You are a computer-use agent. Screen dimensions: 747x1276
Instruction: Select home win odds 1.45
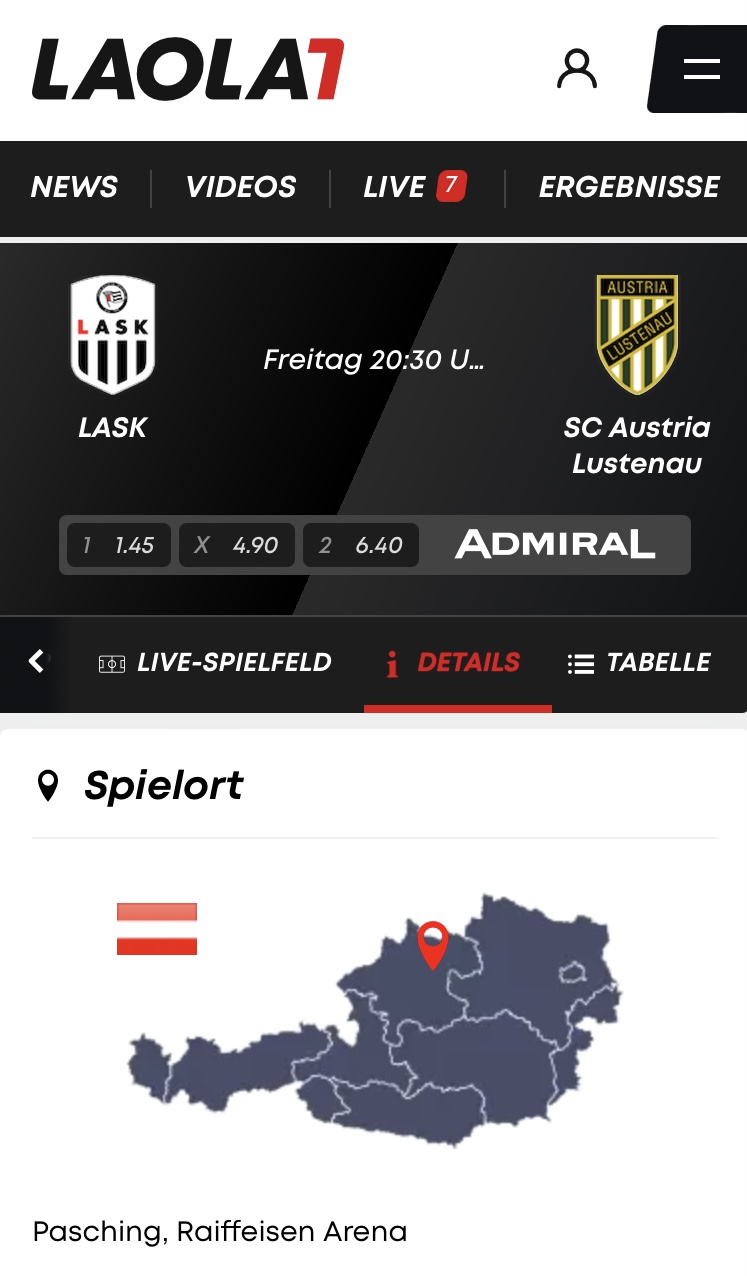119,545
